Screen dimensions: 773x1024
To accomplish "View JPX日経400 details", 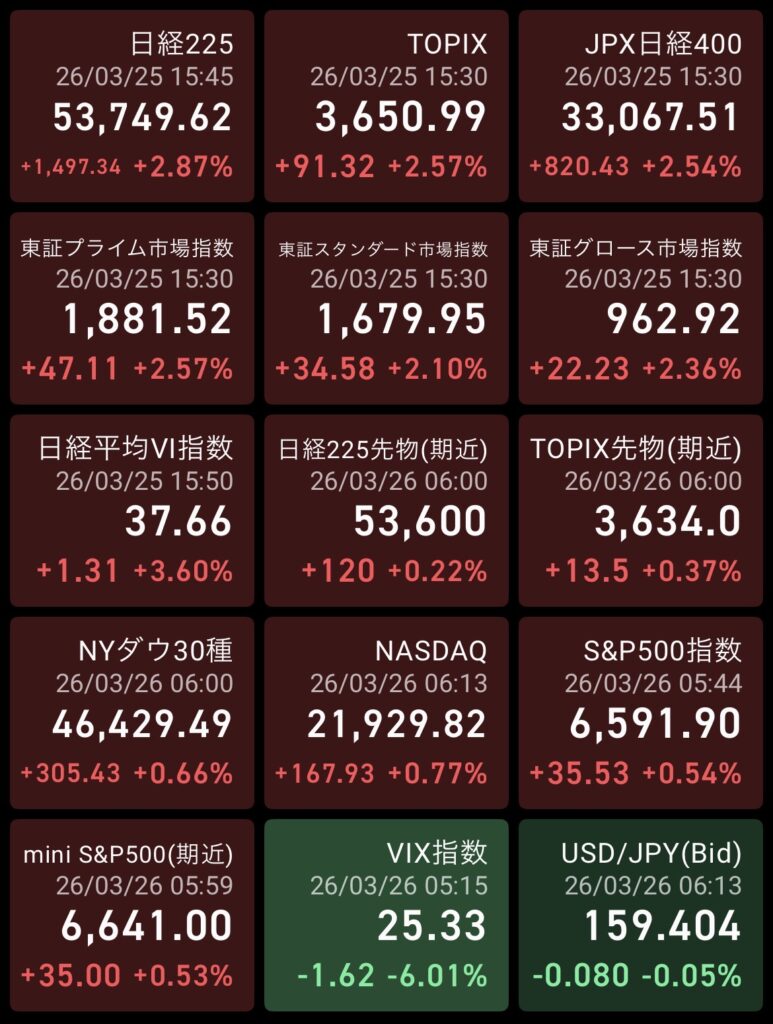I will 640,108.
